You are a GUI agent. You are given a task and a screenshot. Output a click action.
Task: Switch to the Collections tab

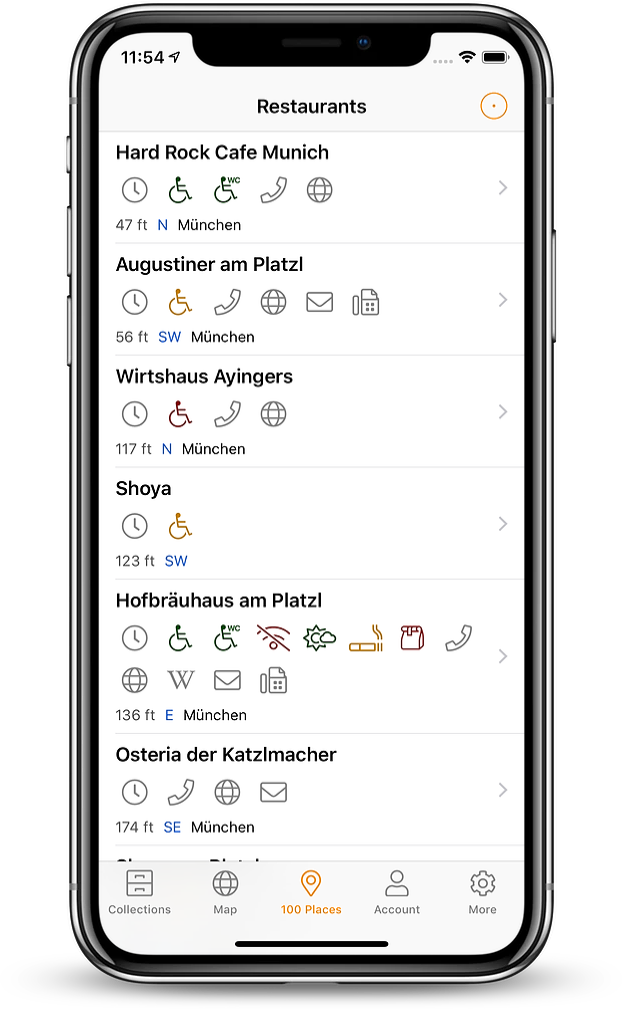tap(140, 893)
